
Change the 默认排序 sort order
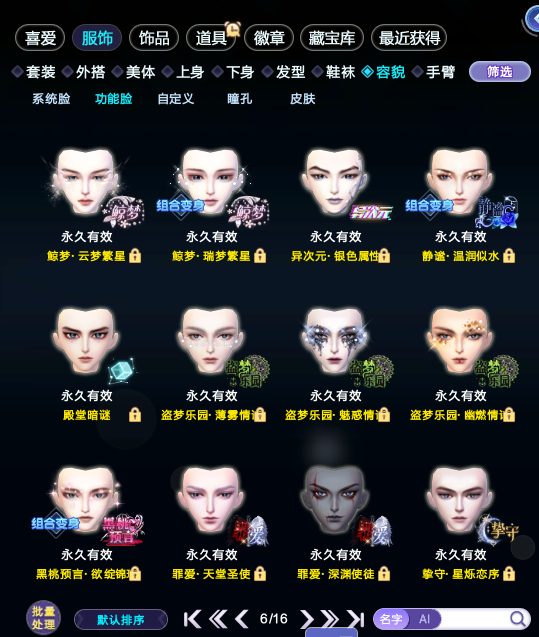point(121,620)
